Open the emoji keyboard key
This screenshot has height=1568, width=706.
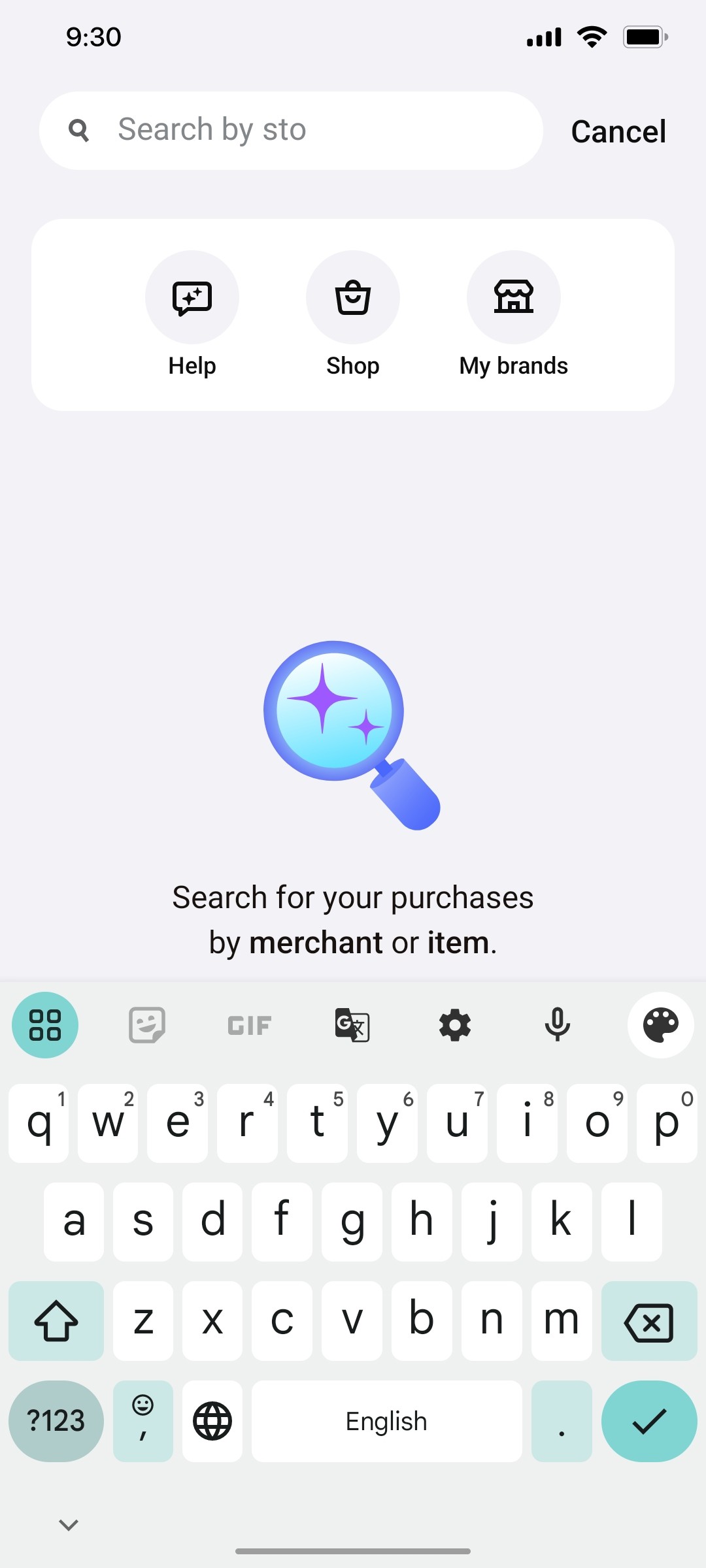pos(143,1421)
